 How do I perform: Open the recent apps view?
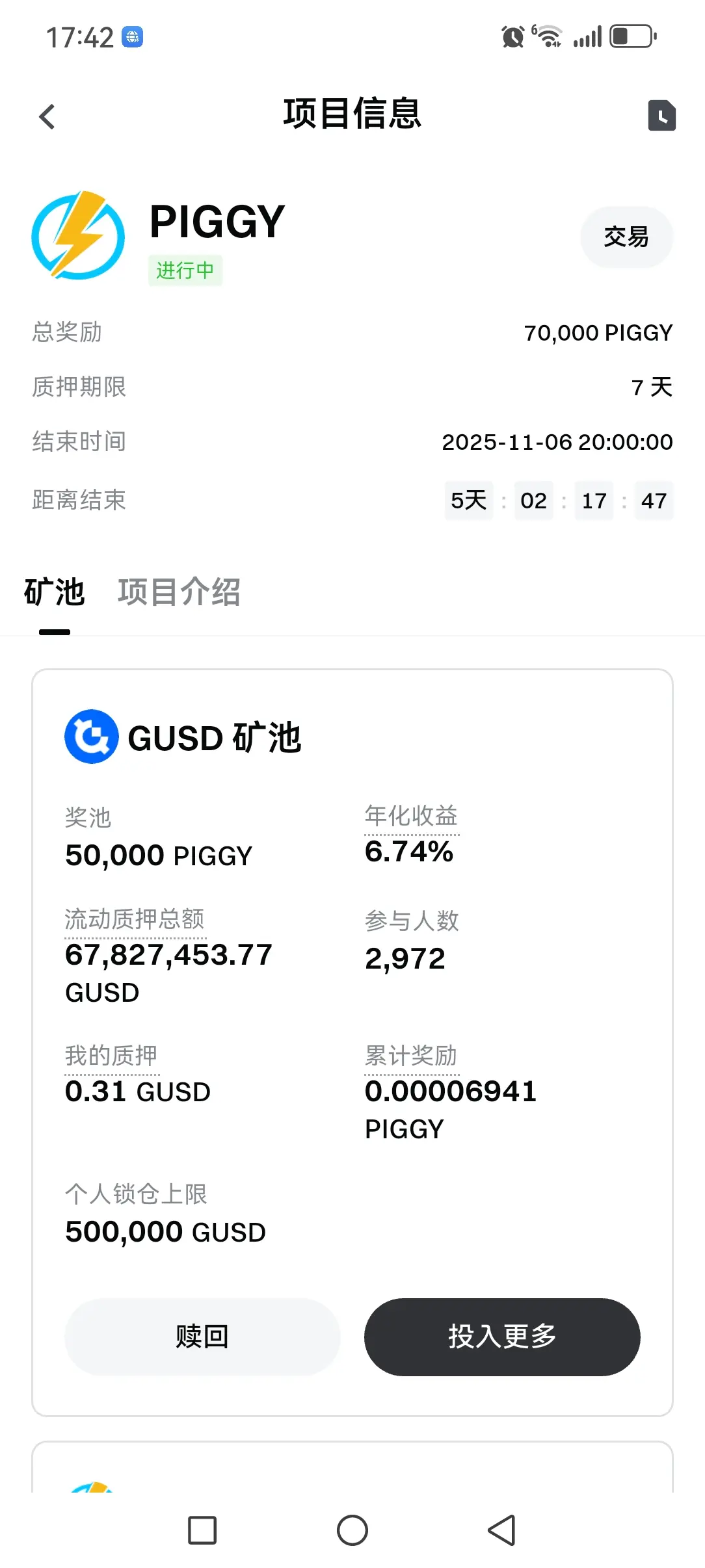[x=202, y=1530]
